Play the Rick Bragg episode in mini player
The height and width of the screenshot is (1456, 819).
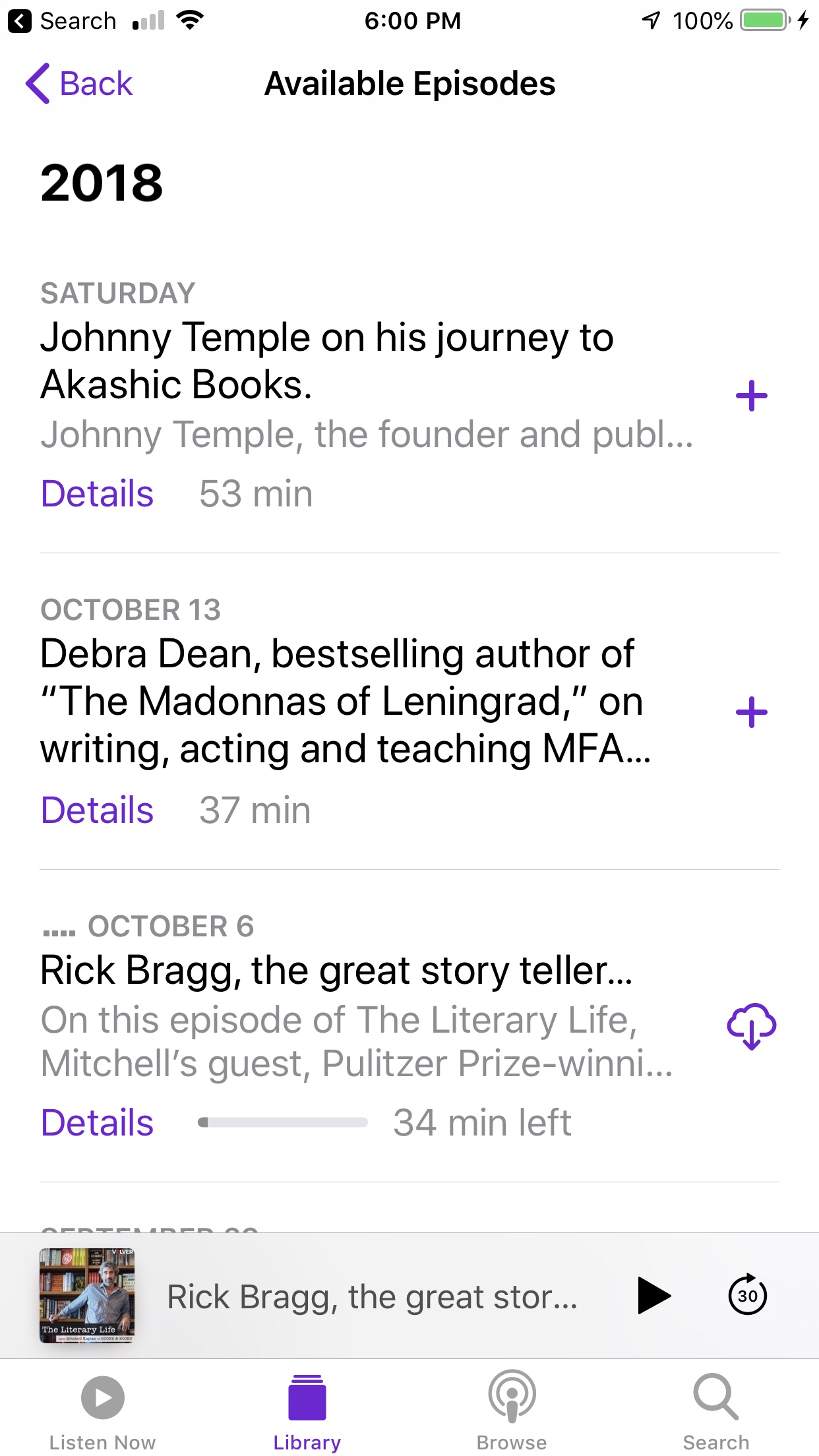(x=653, y=1296)
